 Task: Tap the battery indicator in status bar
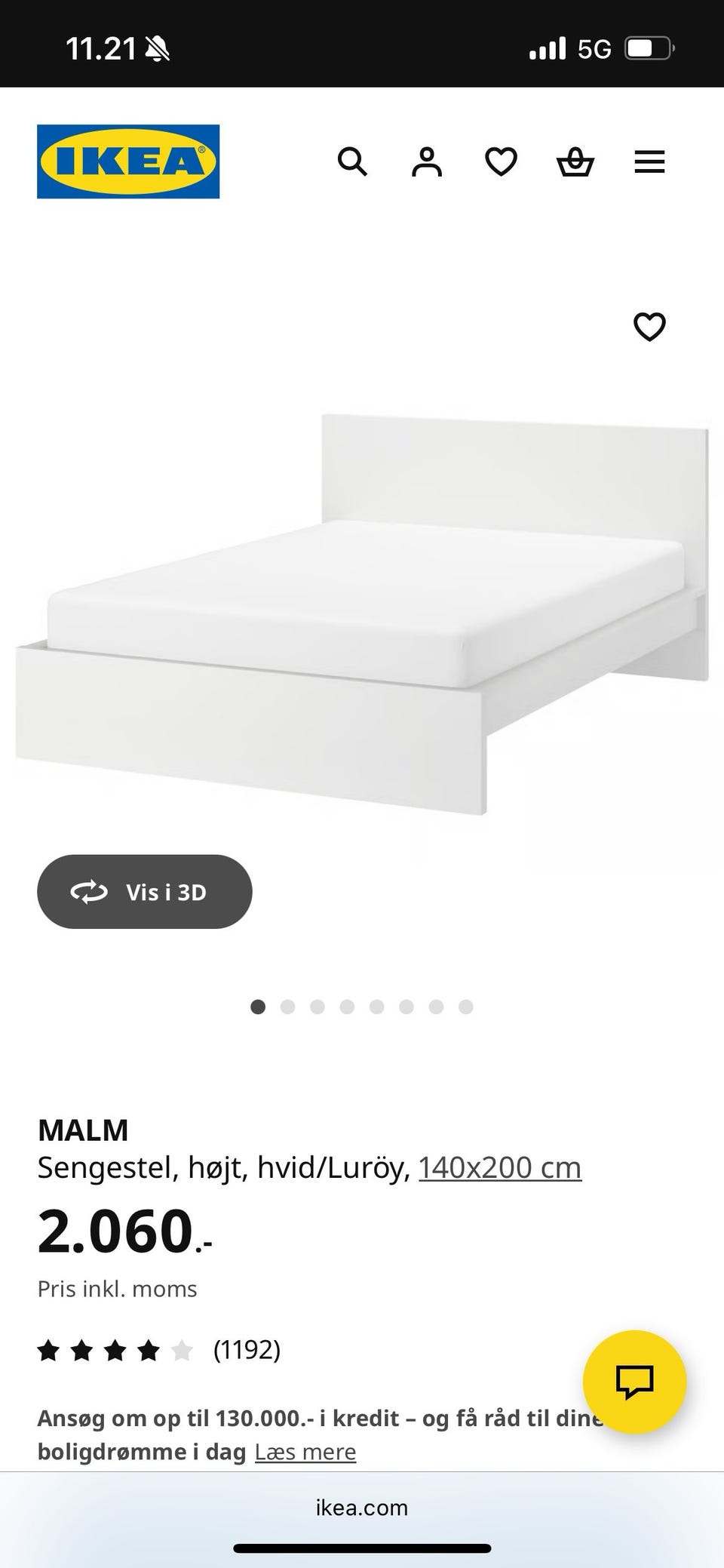coord(646,47)
